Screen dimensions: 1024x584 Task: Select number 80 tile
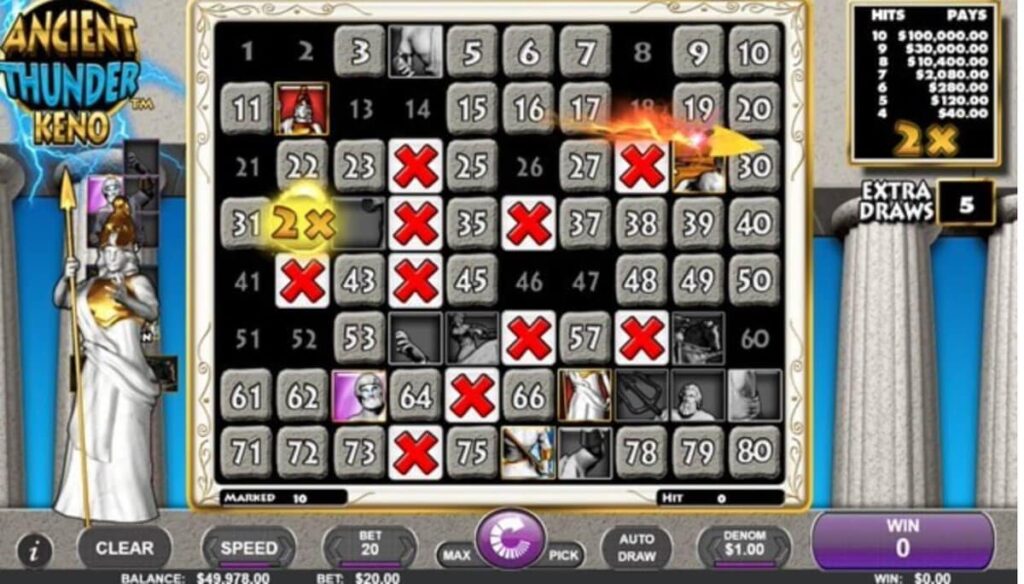[x=754, y=452]
